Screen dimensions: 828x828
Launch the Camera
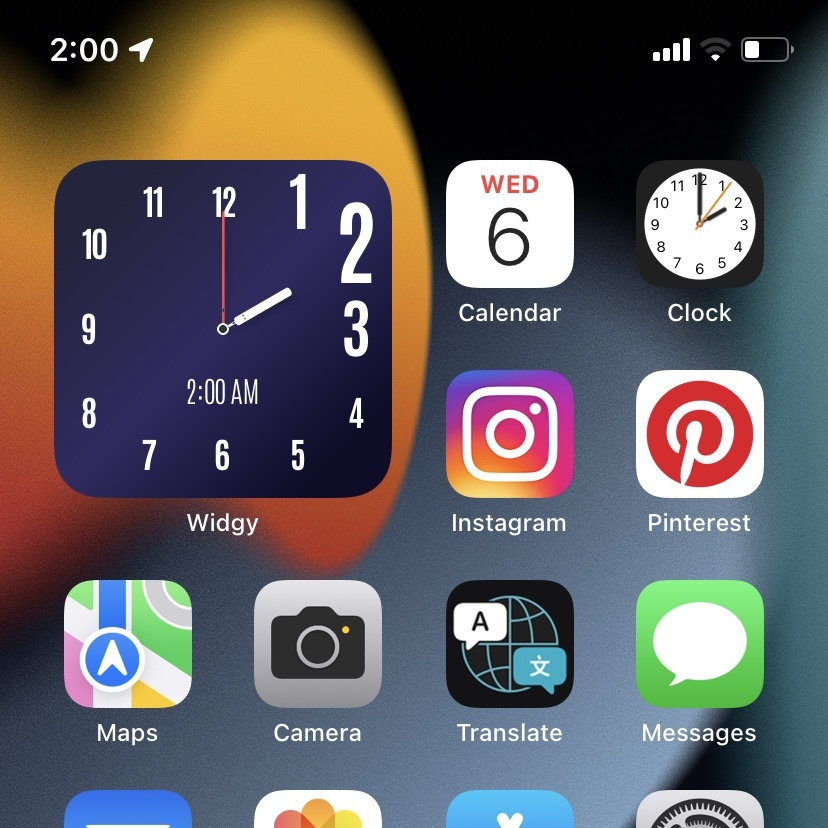pyautogui.click(x=318, y=644)
